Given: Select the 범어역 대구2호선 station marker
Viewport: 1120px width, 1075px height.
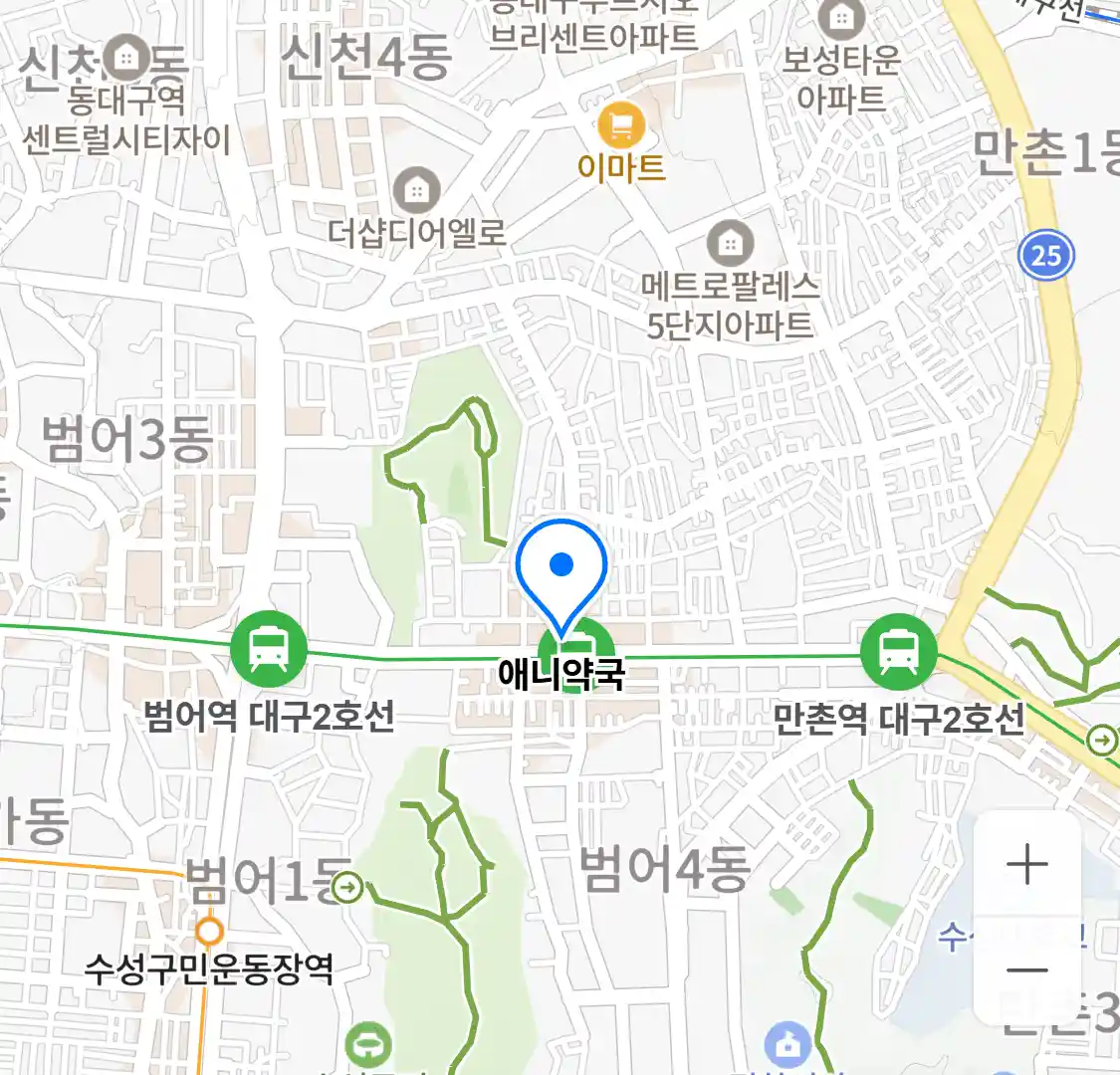Looking at the screenshot, I should [x=268, y=651].
